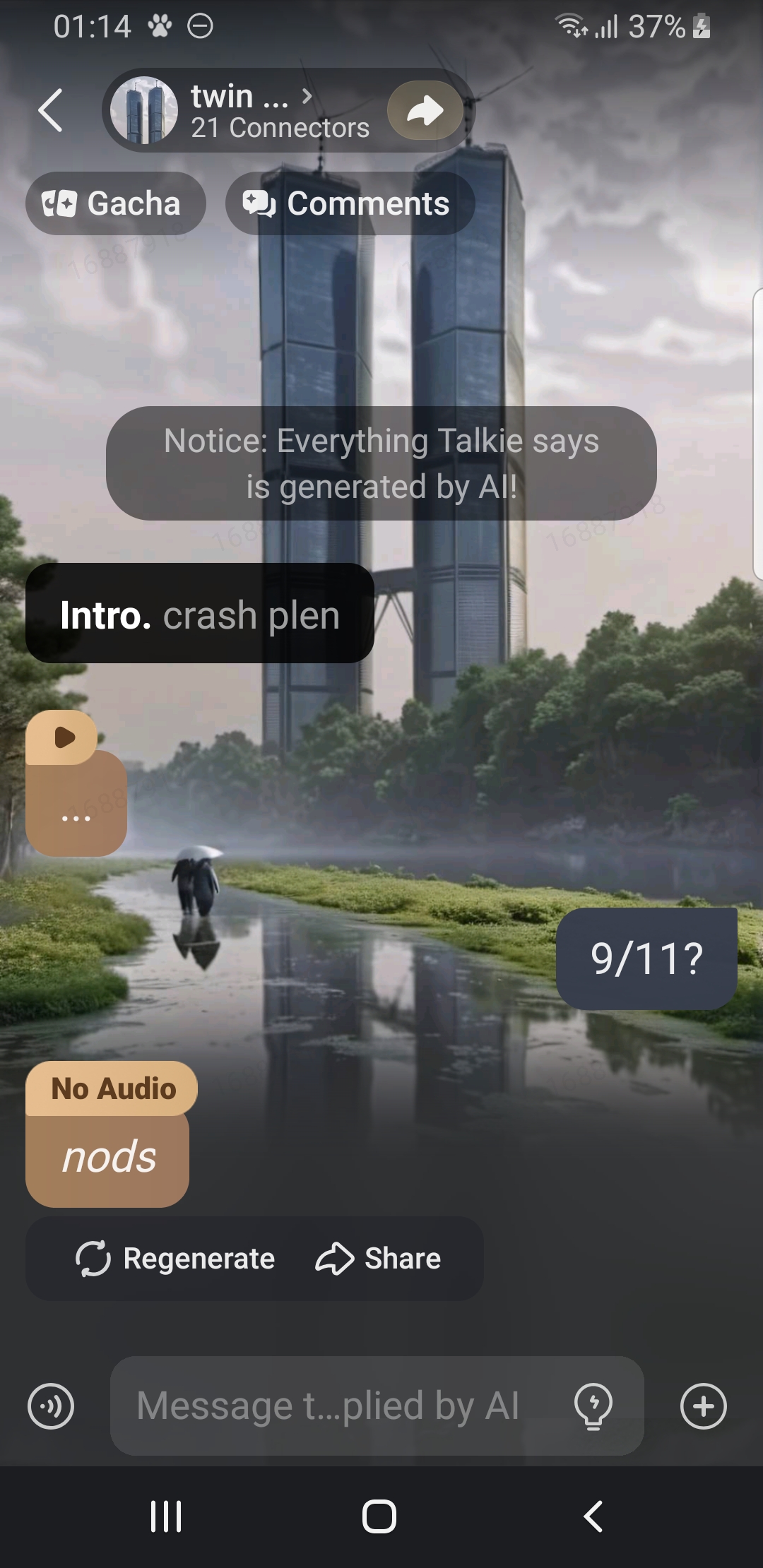The height and width of the screenshot is (1568, 763).
Task: View the Comments
Action: [350, 203]
